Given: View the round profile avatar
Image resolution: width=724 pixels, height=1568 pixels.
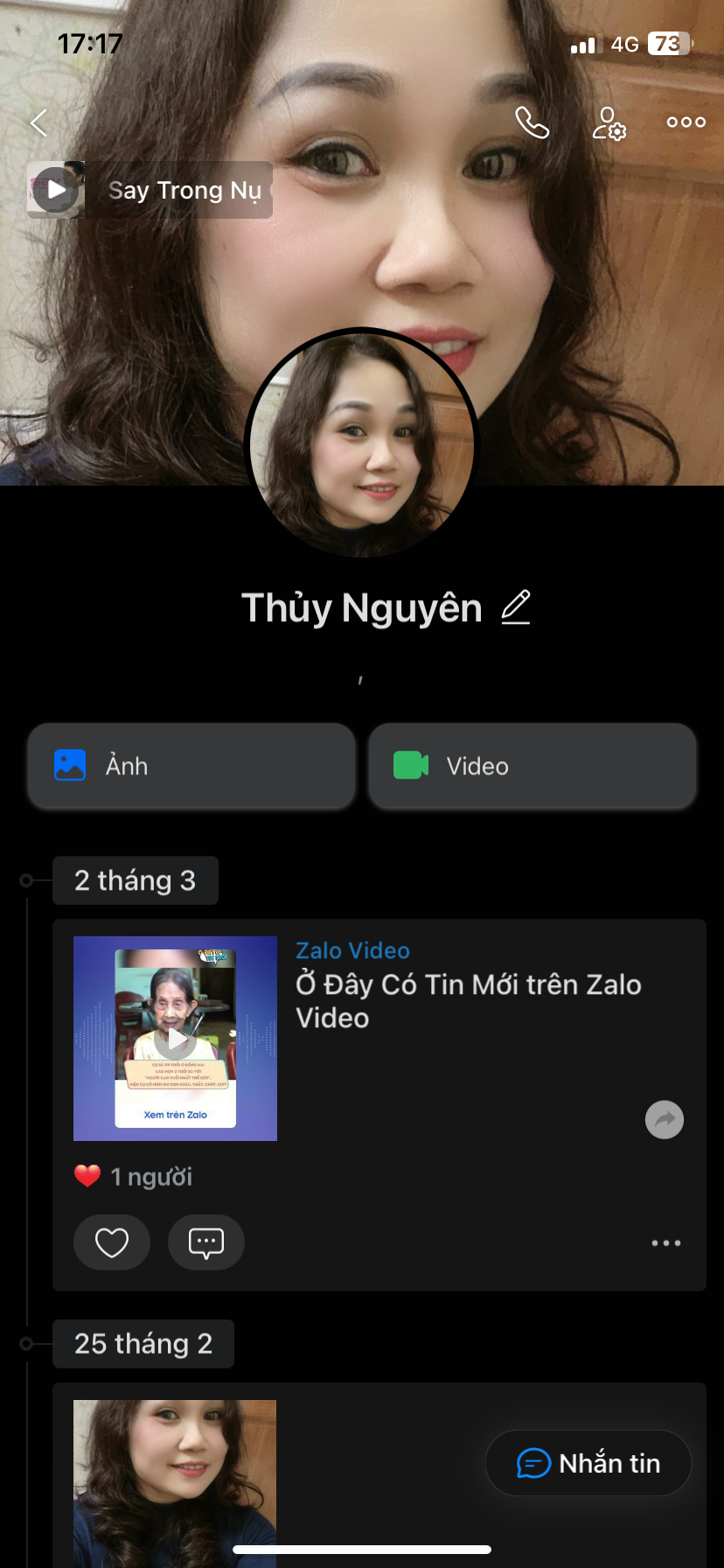Looking at the screenshot, I should click(x=362, y=444).
